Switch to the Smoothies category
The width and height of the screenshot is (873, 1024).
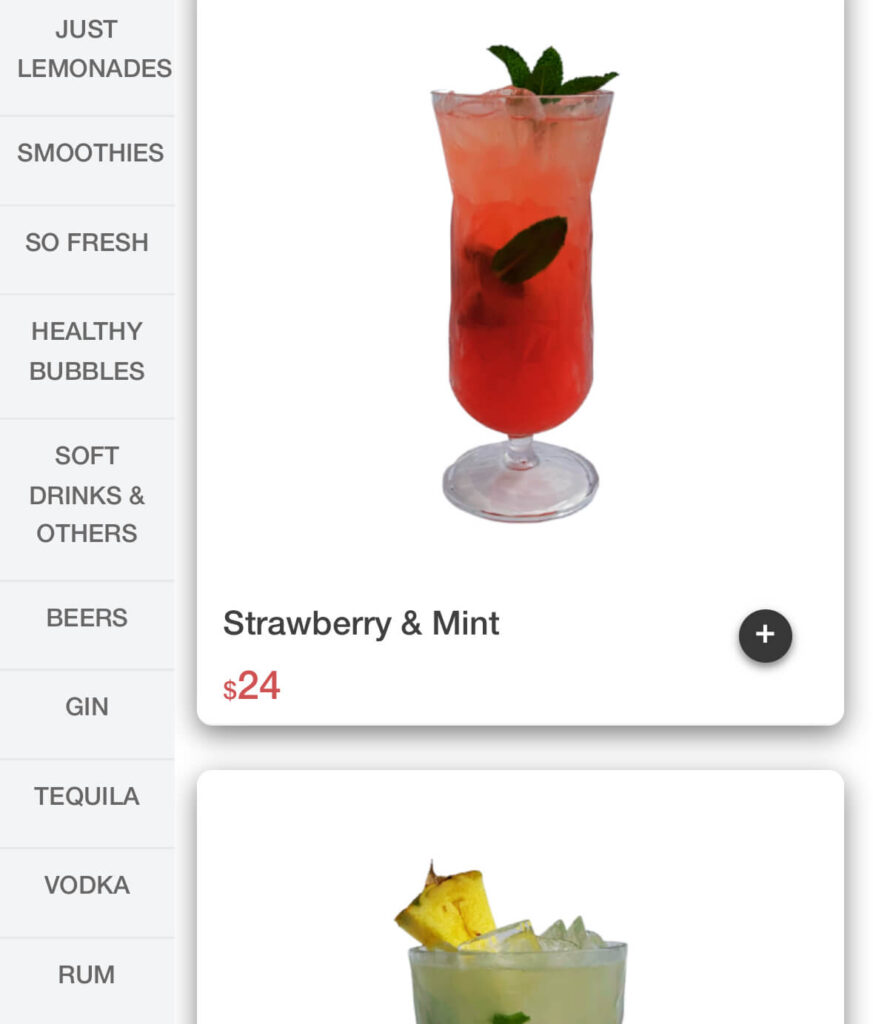(88, 153)
